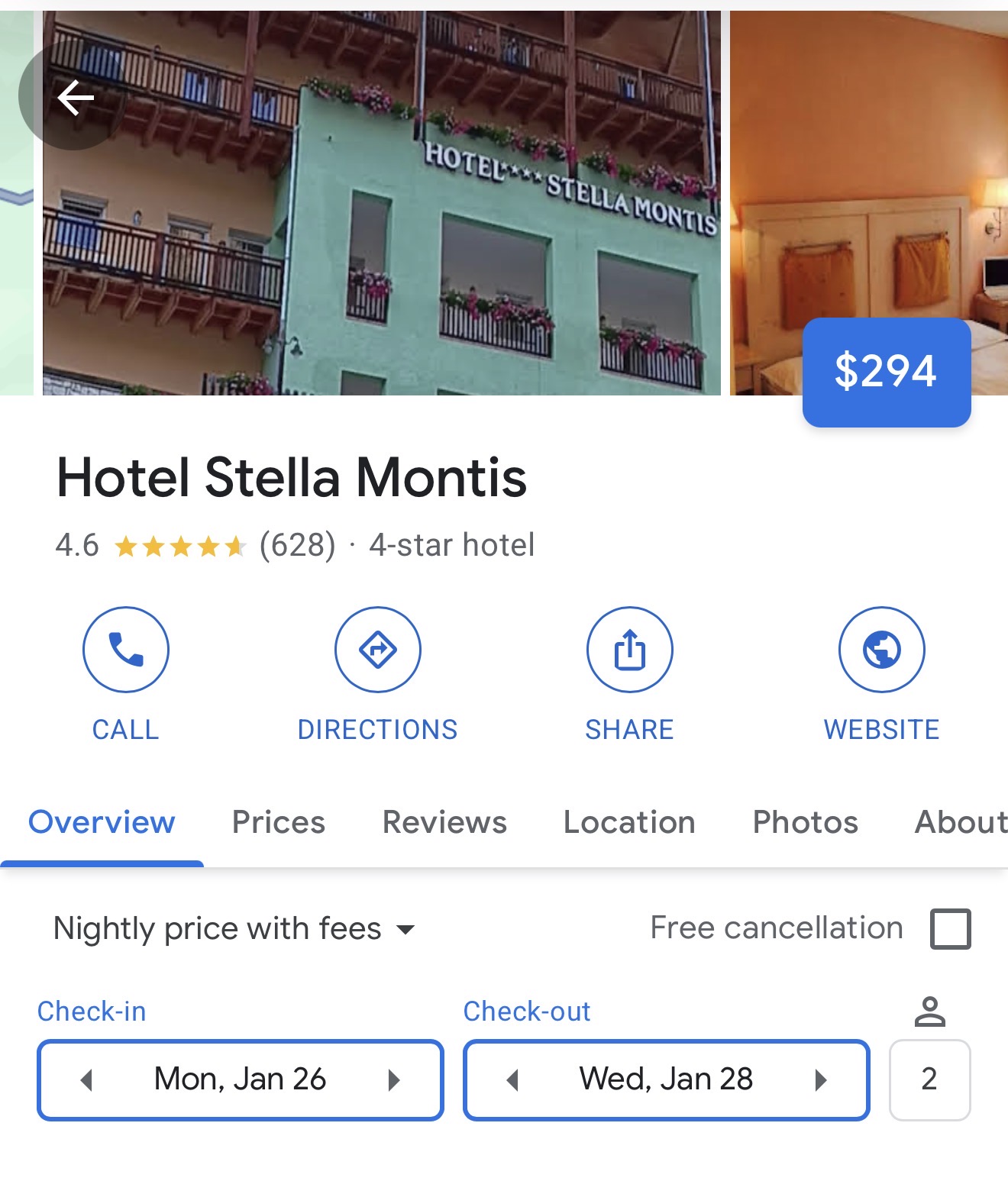Viewport: 1008px width, 1181px height.
Task: Switch to the Reviews tab
Action: pos(444,822)
